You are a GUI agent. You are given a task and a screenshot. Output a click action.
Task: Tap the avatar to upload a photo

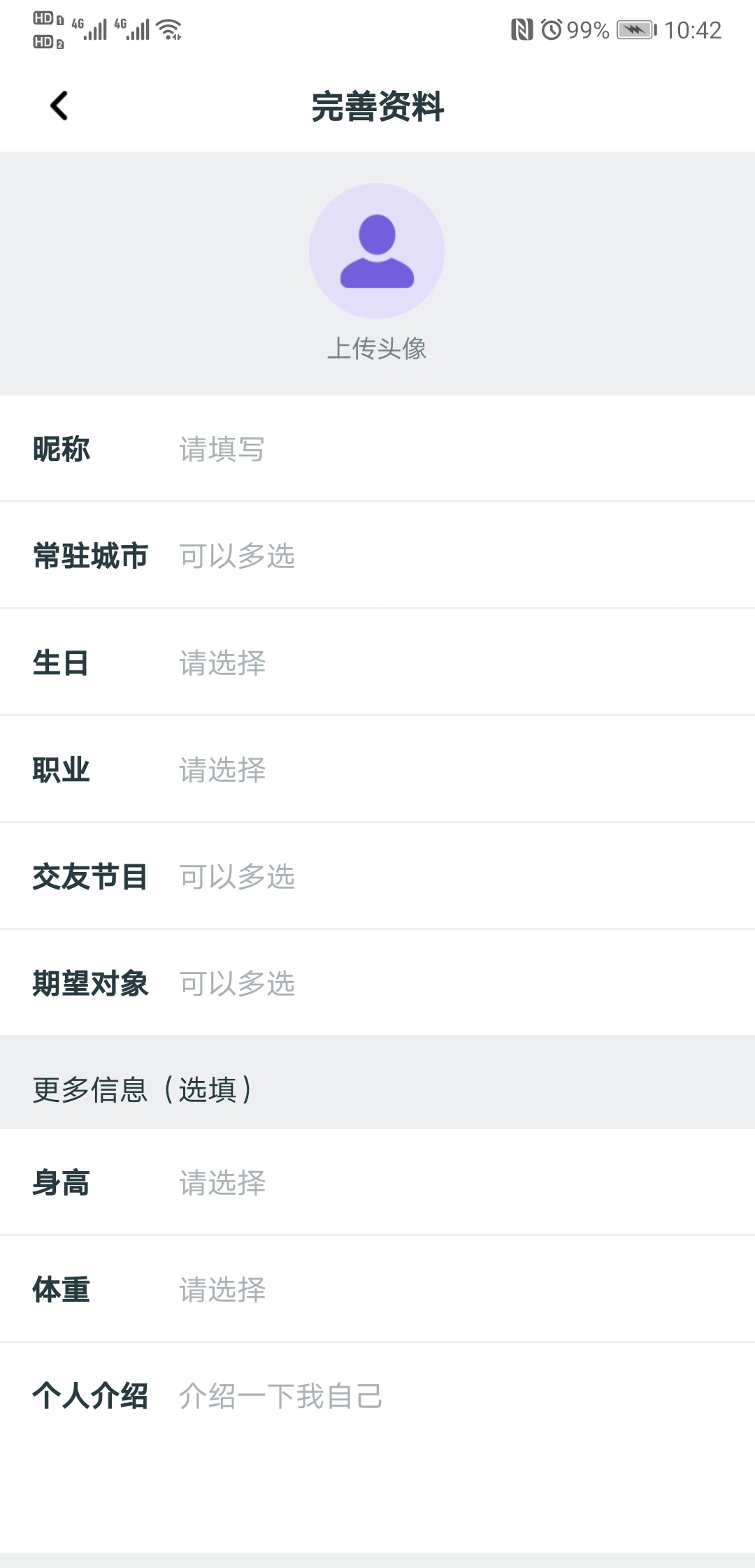[377, 251]
